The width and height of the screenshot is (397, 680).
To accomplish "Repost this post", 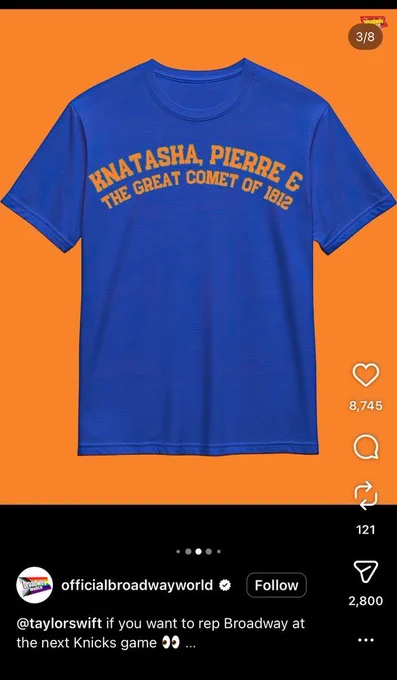I will click(366, 495).
